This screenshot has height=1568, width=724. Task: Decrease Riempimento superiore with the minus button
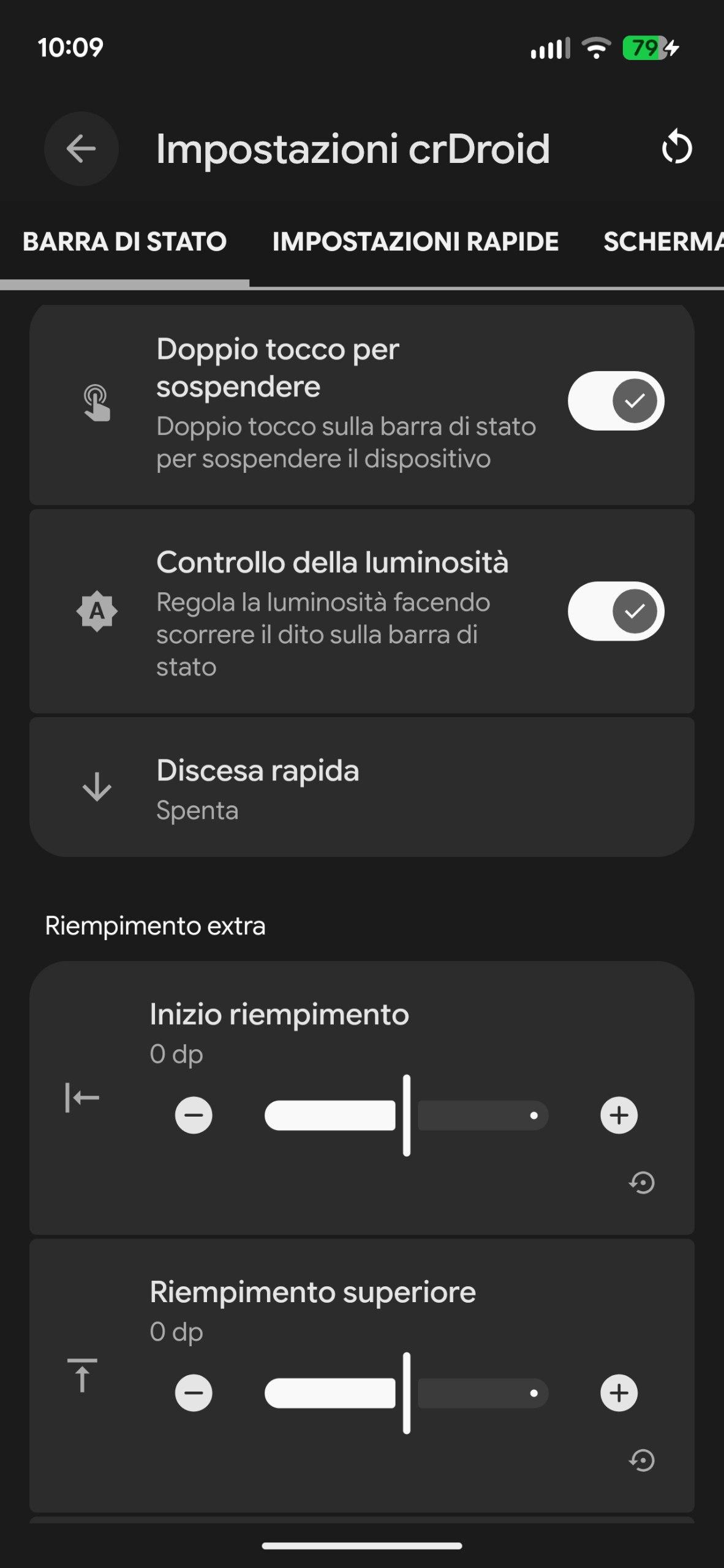tap(194, 1393)
